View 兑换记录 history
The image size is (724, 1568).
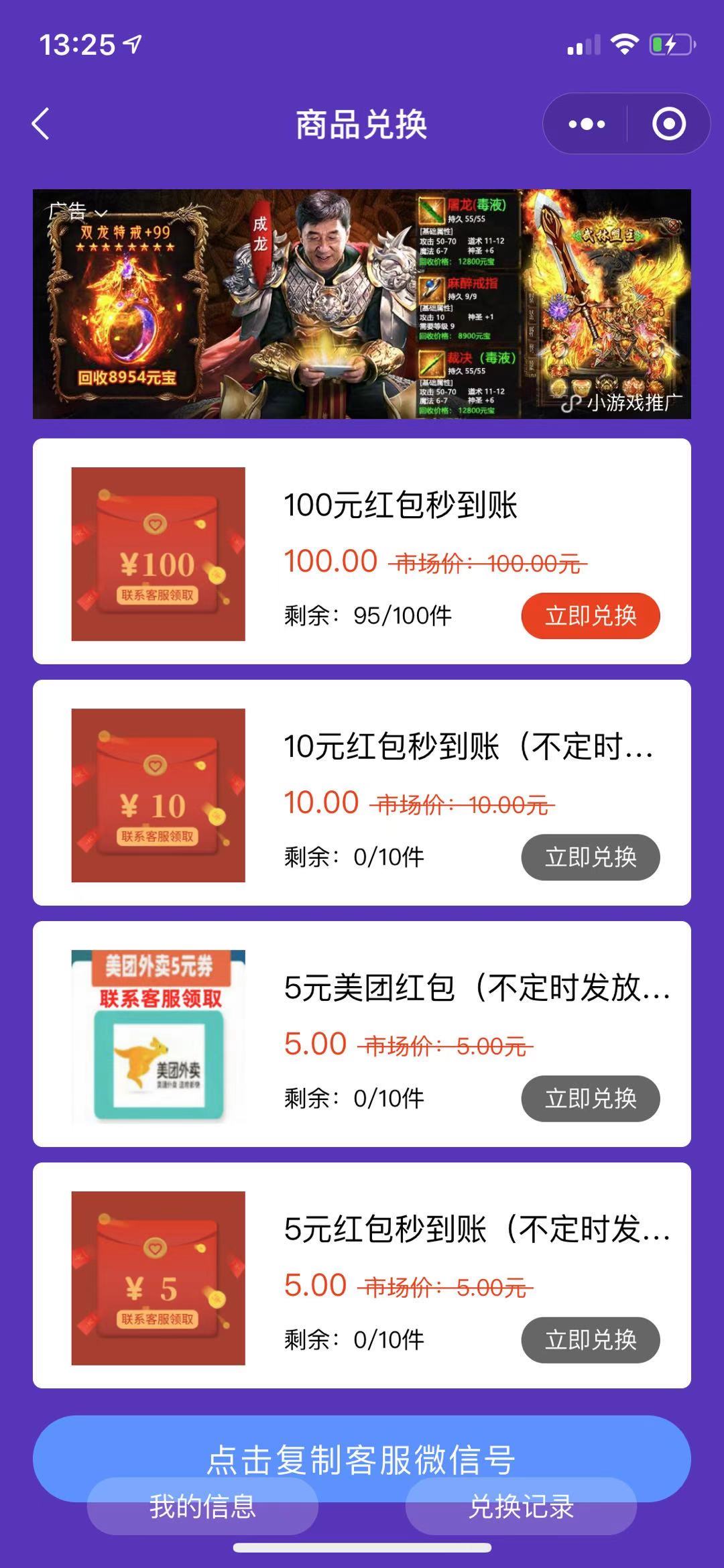pyautogui.click(x=521, y=1507)
